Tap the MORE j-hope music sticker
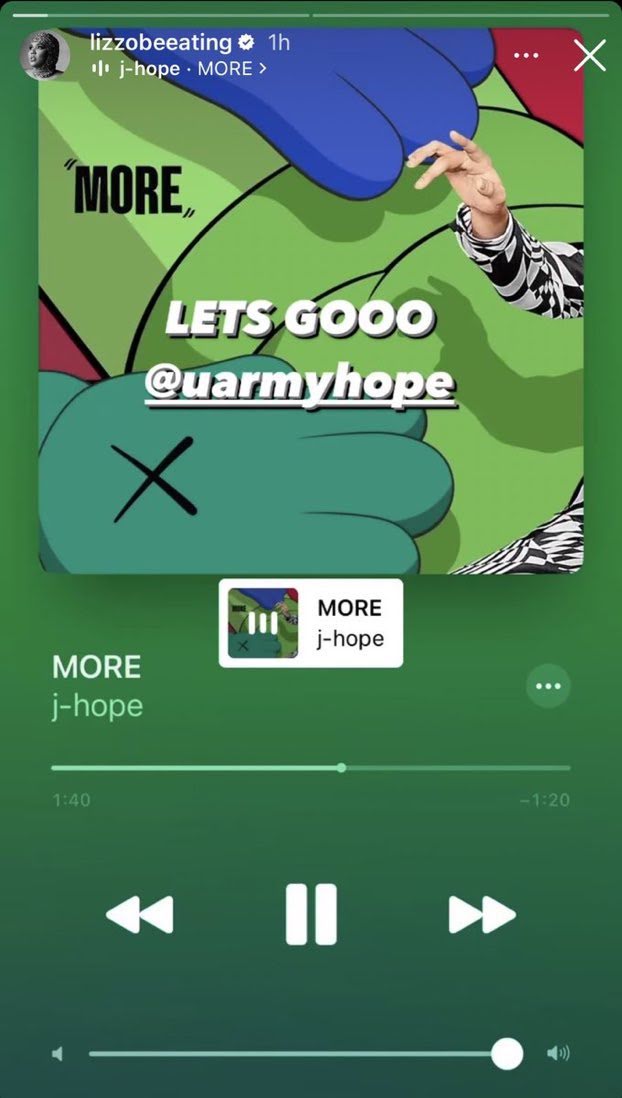The height and width of the screenshot is (1098, 622). coord(311,623)
